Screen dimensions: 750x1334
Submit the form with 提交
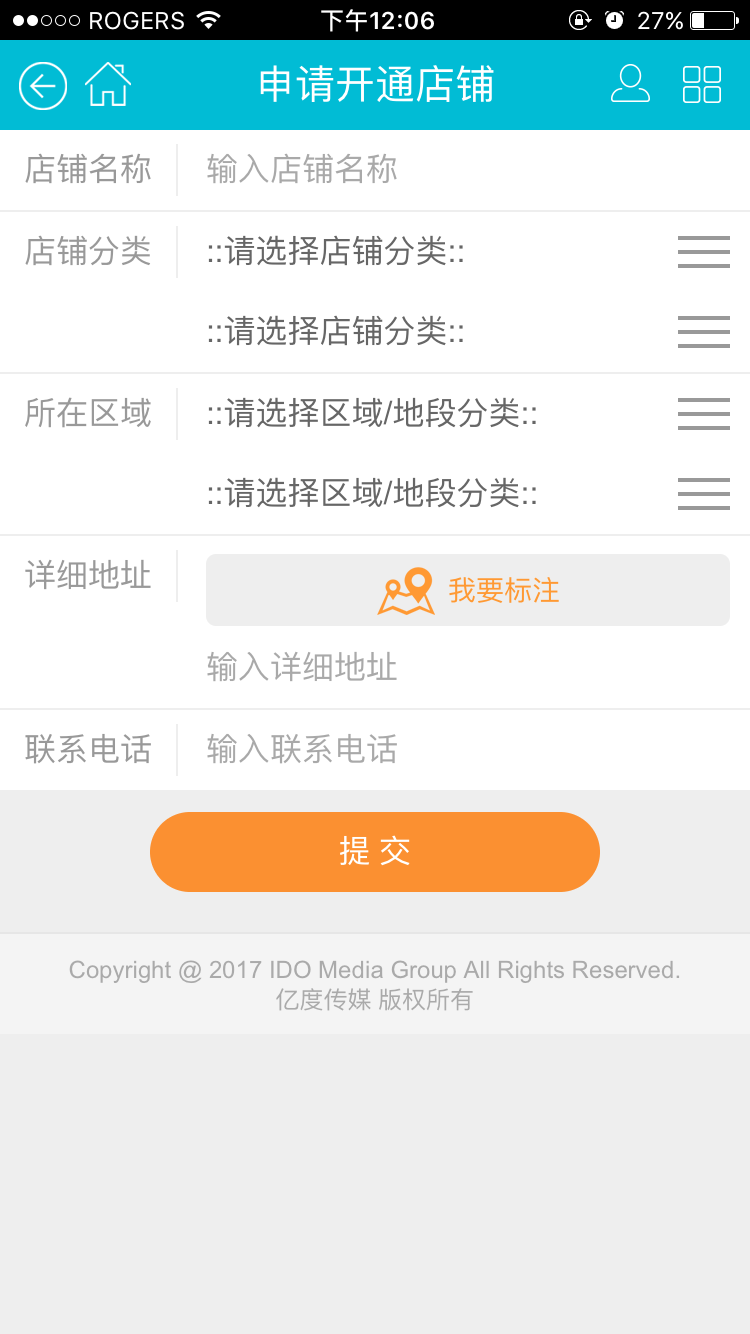[x=375, y=852]
